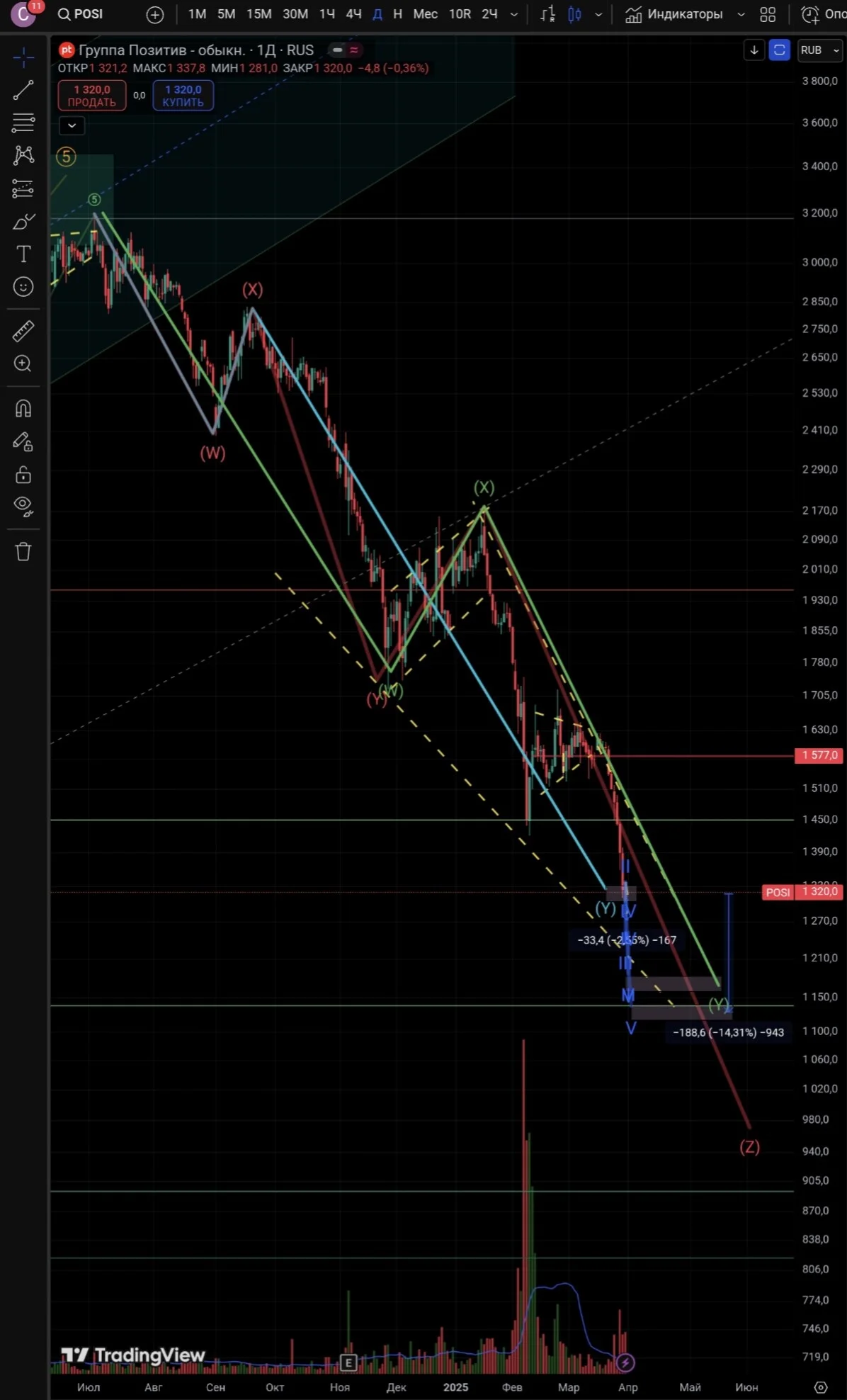The height and width of the screenshot is (1400, 847).
Task: Lock all drawing objects
Action: pyautogui.click(x=23, y=475)
